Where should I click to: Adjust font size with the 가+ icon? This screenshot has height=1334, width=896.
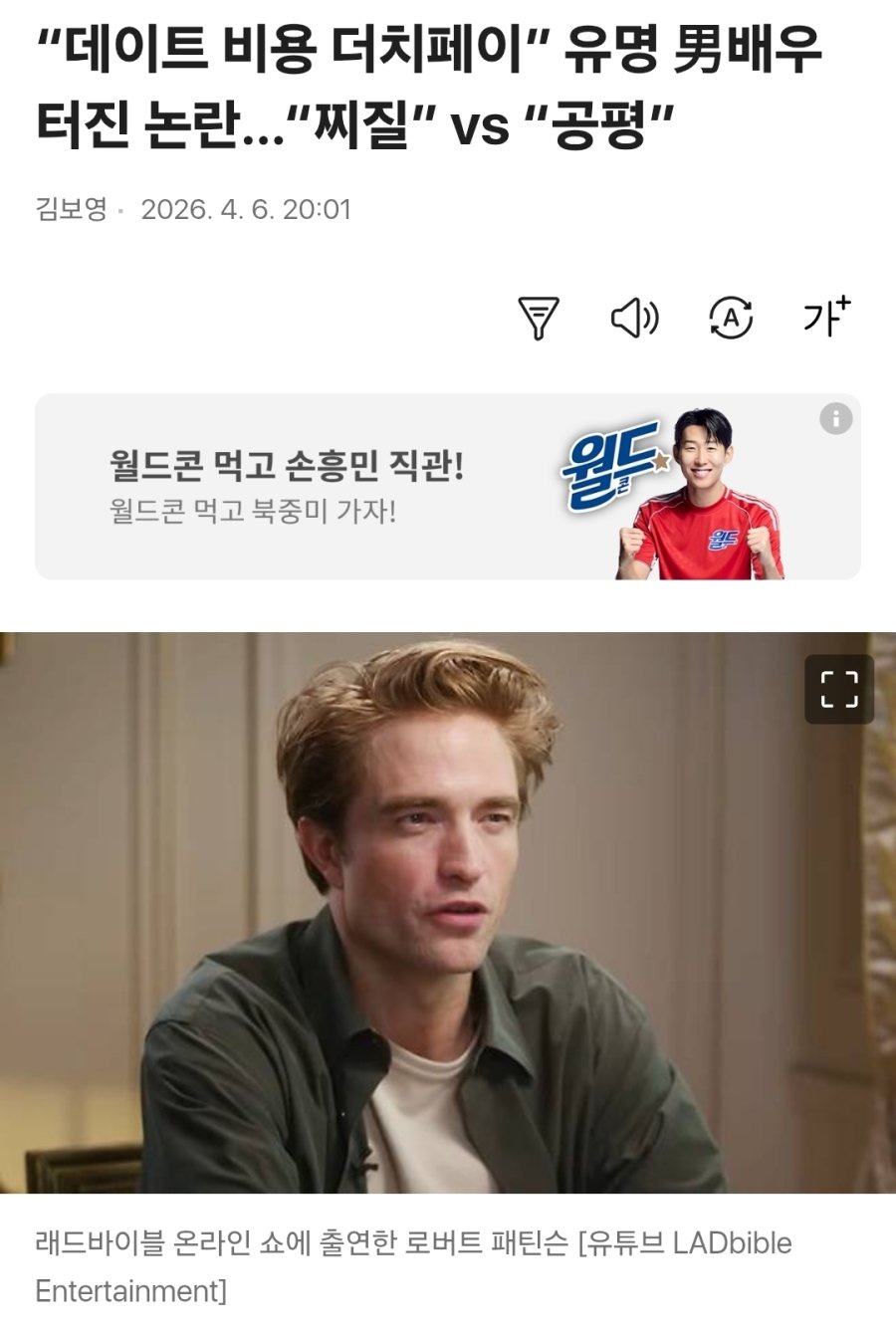[x=826, y=317]
